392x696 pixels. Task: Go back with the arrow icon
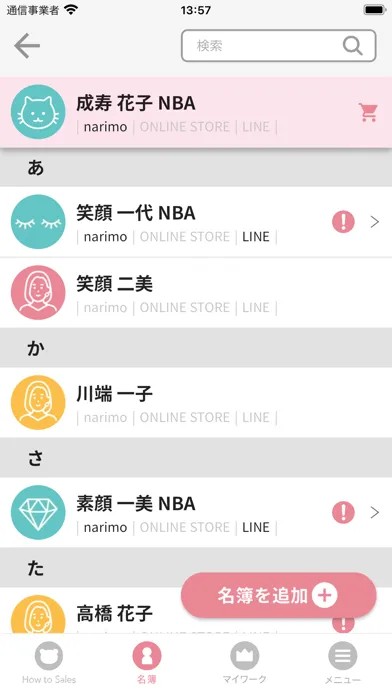pyautogui.click(x=27, y=46)
